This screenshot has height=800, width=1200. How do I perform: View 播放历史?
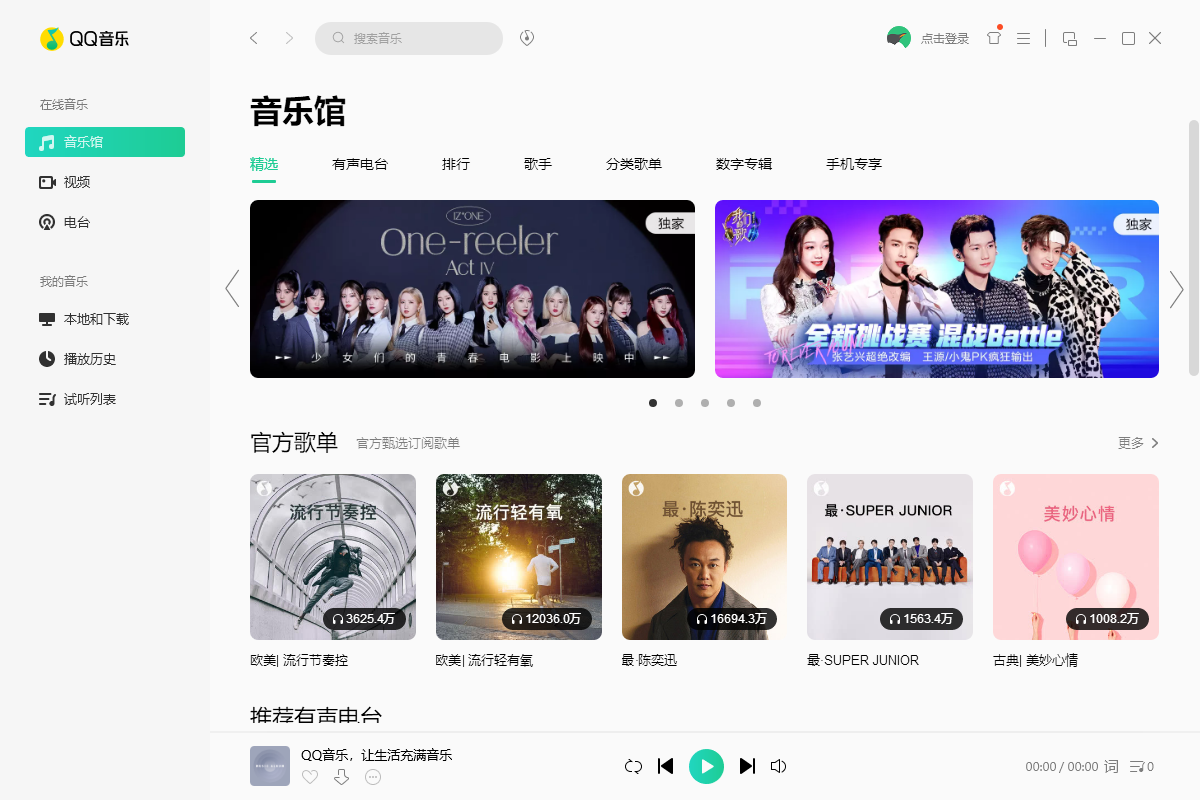(90, 359)
